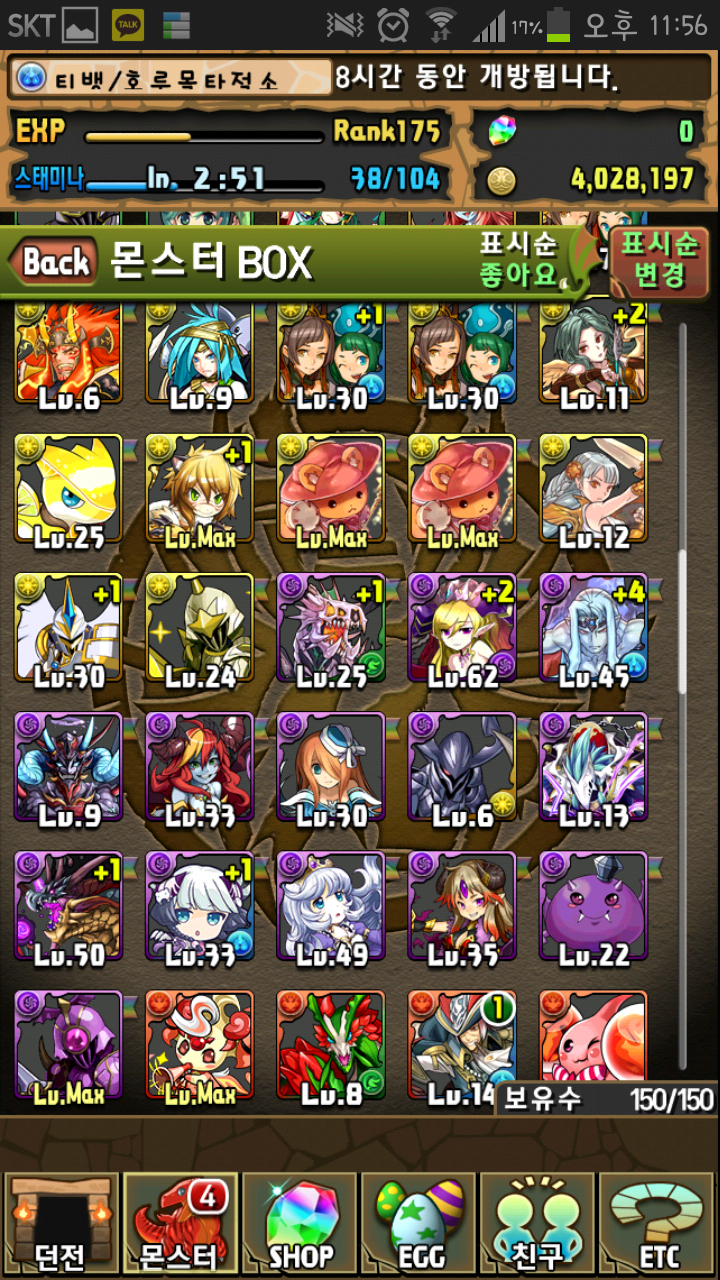The width and height of the screenshot is (720, 1280).
Task: Switch to the 던전 tab
Action: 60,1224
